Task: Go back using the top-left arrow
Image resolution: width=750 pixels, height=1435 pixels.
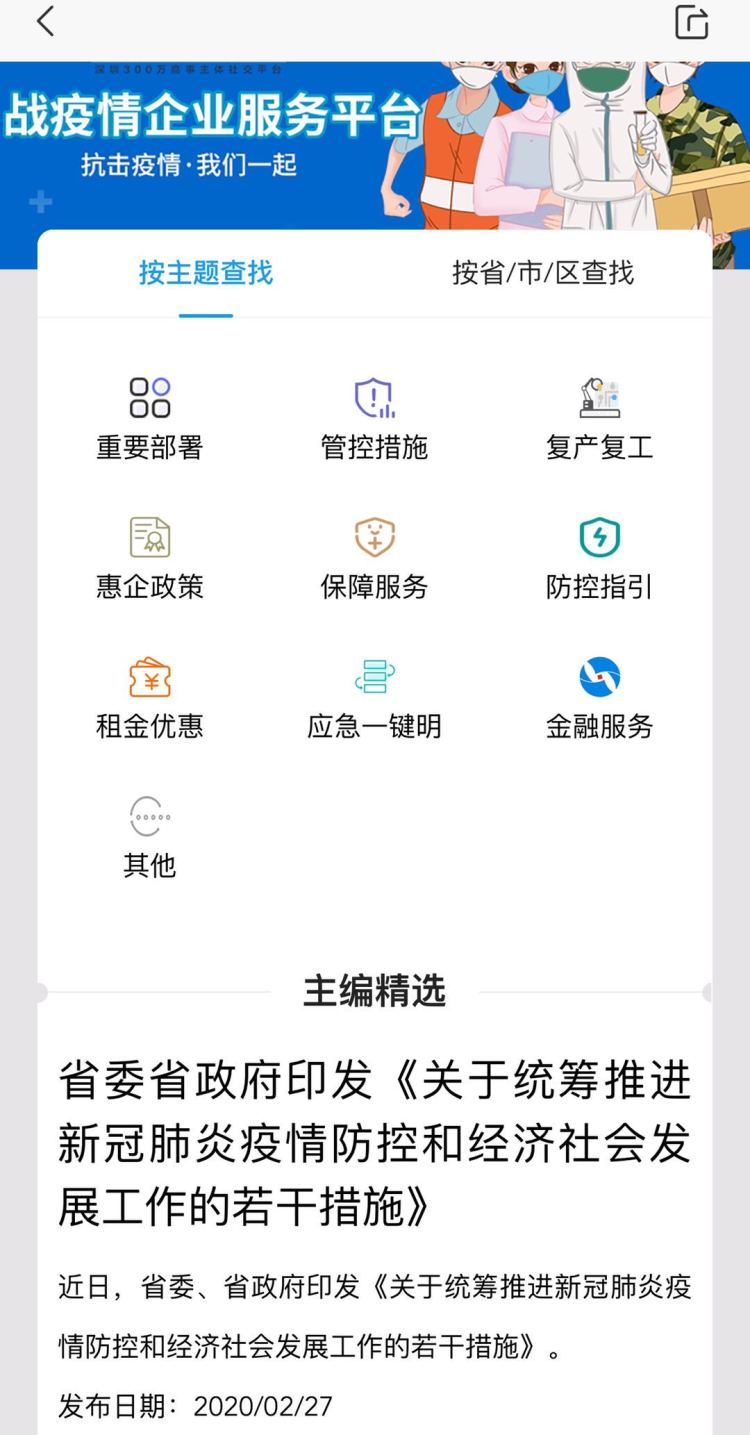Action: point(45,21)
